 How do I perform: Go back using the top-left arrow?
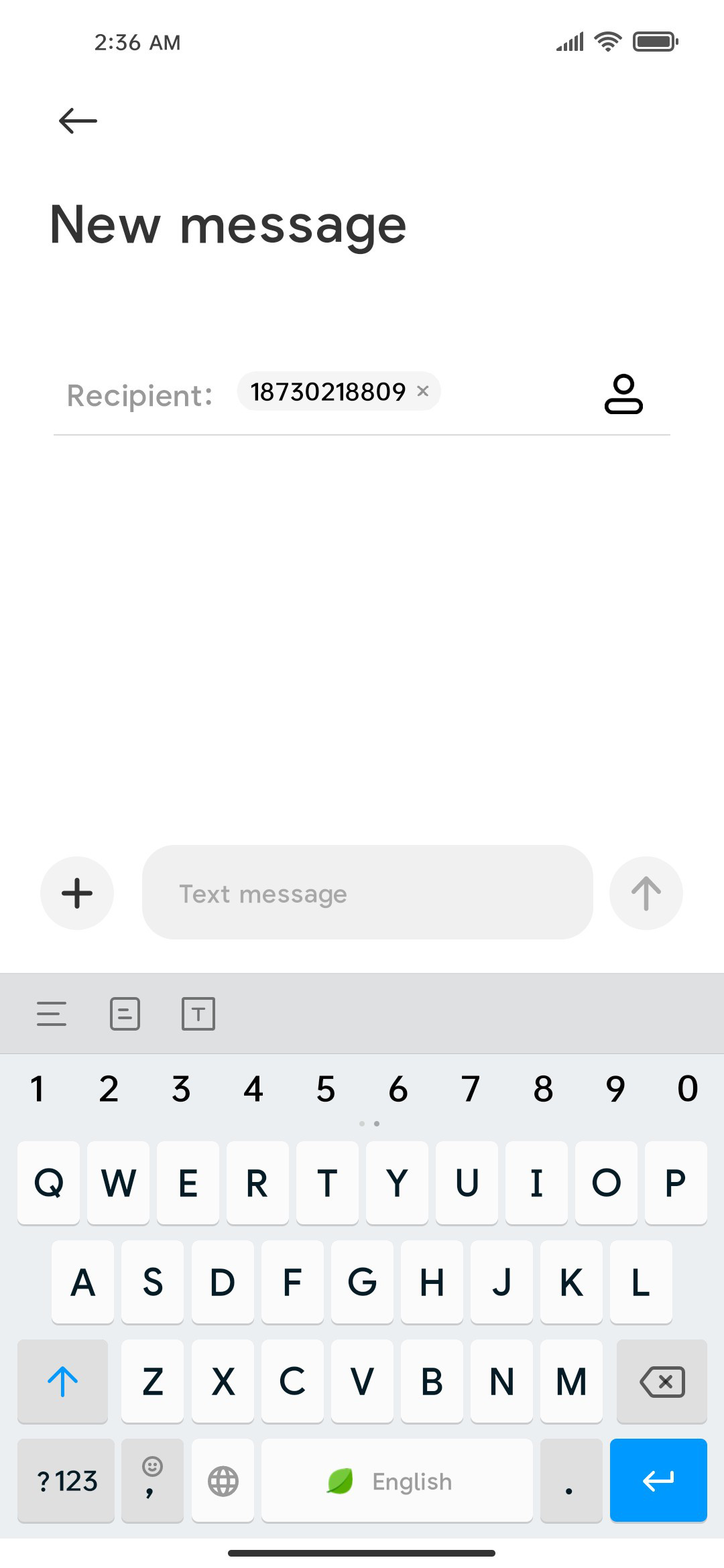click(x=78, y=121)
